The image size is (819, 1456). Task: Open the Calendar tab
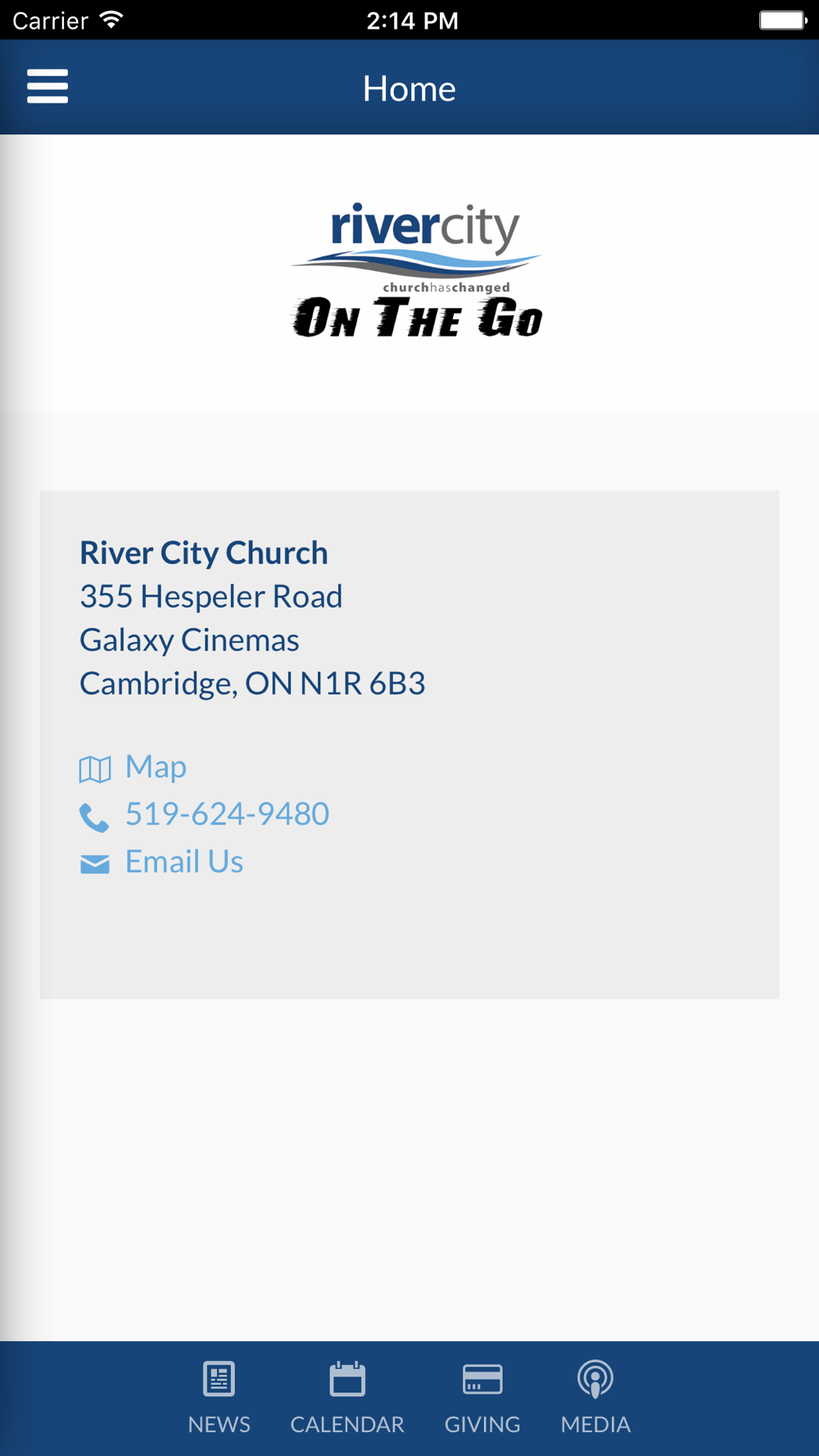click(x=347, y=1397)
